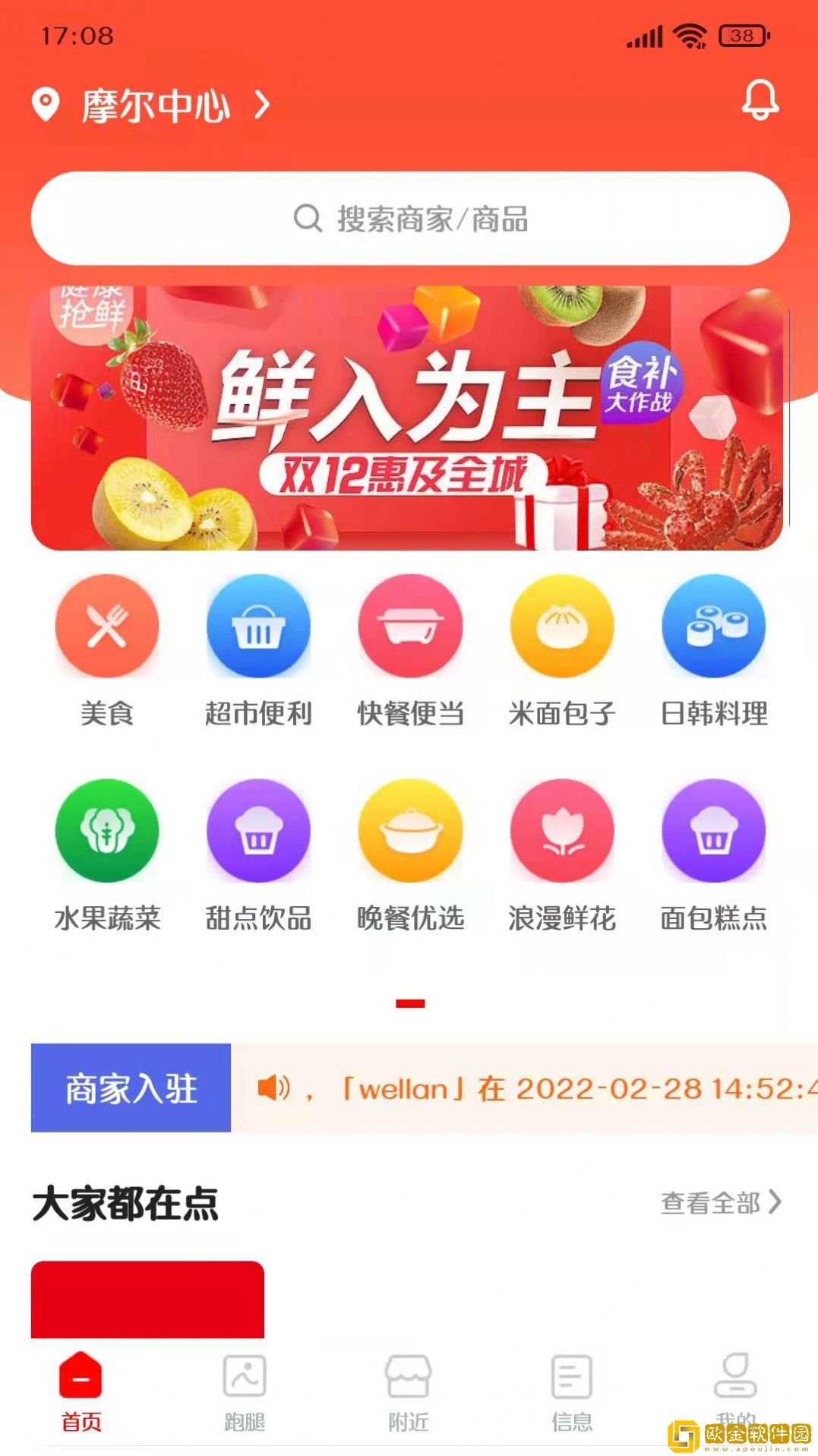Tap the search bar for 搜索商家/商品
This screenshot has width=818, height=1456.
(409, 219)
